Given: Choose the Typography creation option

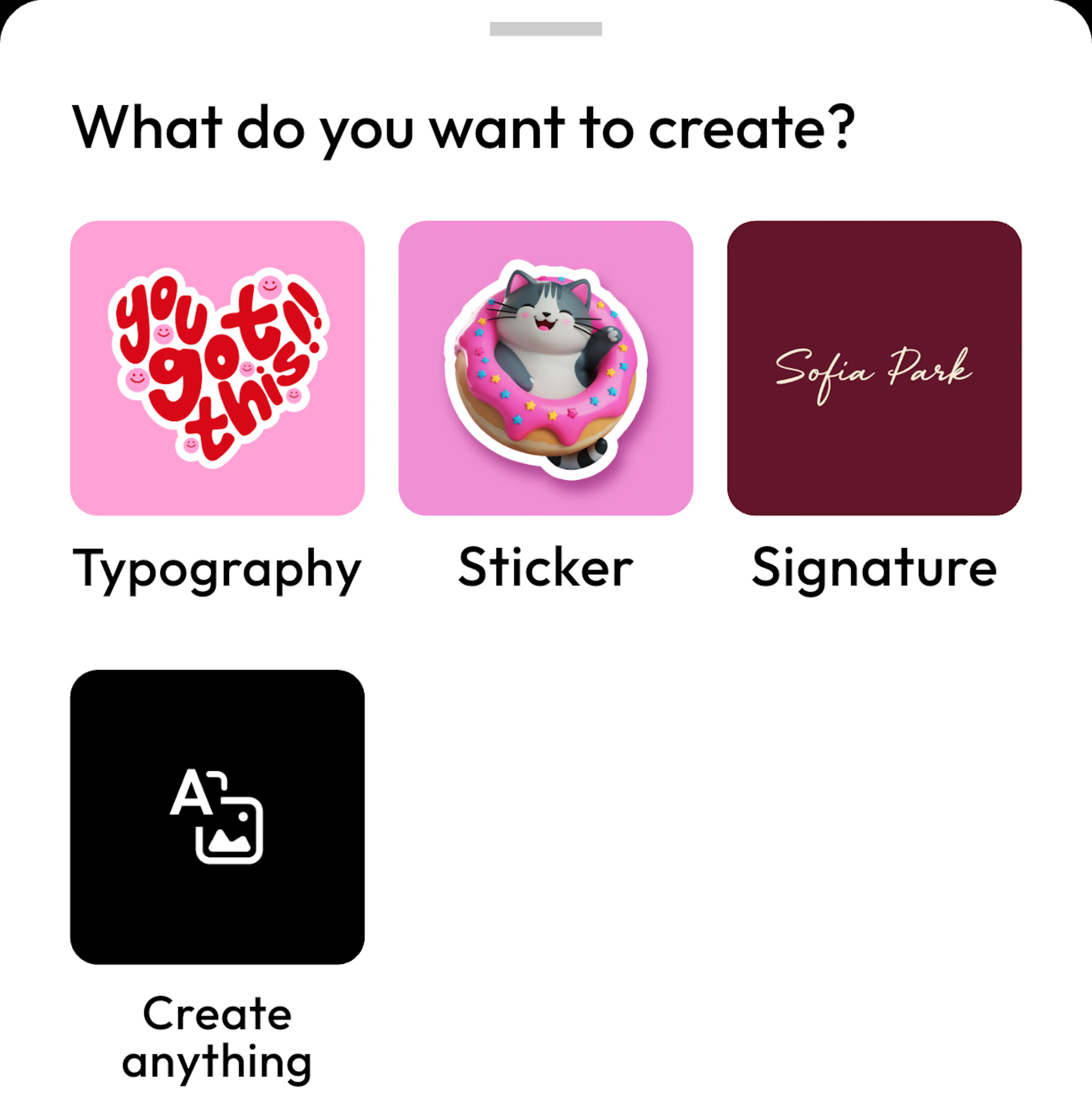Looking at the screenshot, I should [x=217, y=368].
